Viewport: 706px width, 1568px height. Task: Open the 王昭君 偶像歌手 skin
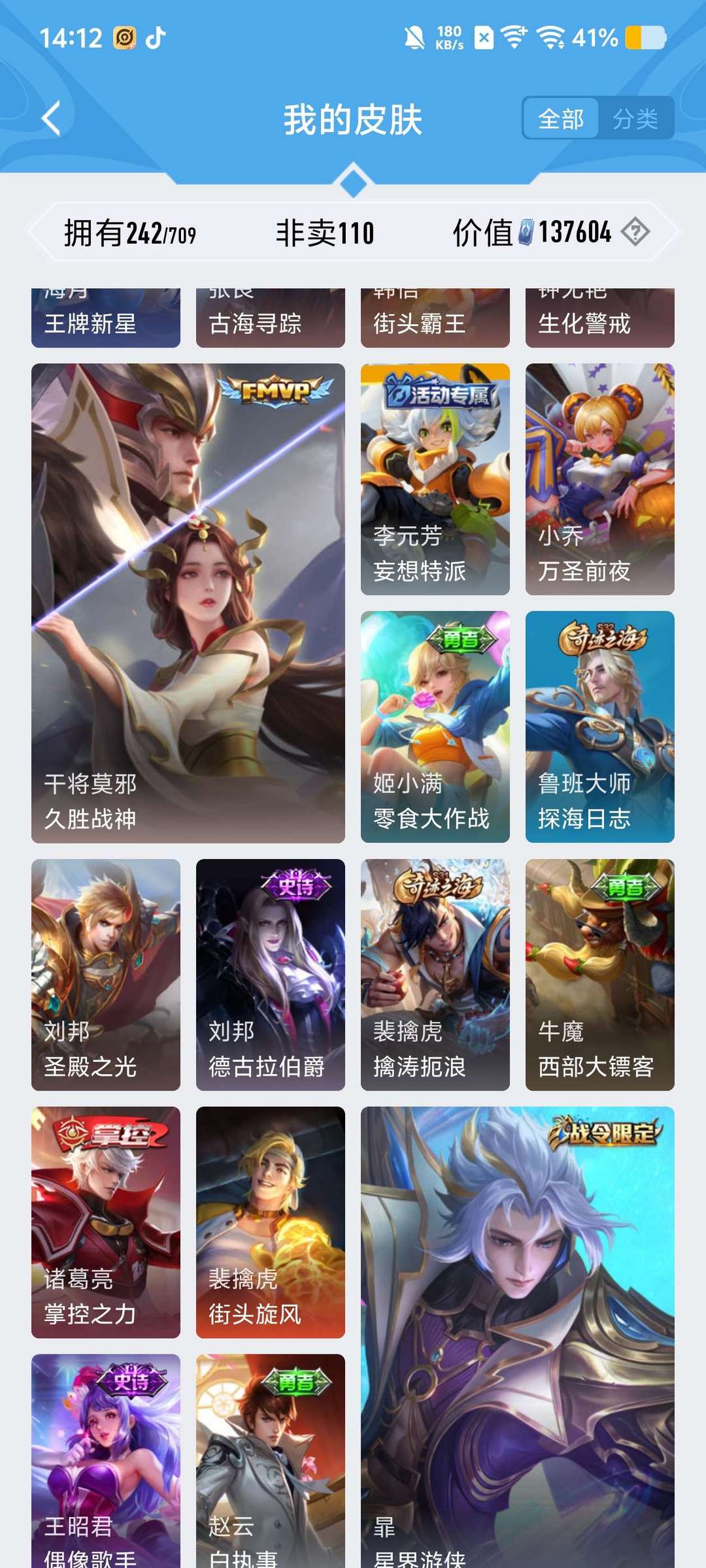pyautogui.click(x=106, y=1461)
